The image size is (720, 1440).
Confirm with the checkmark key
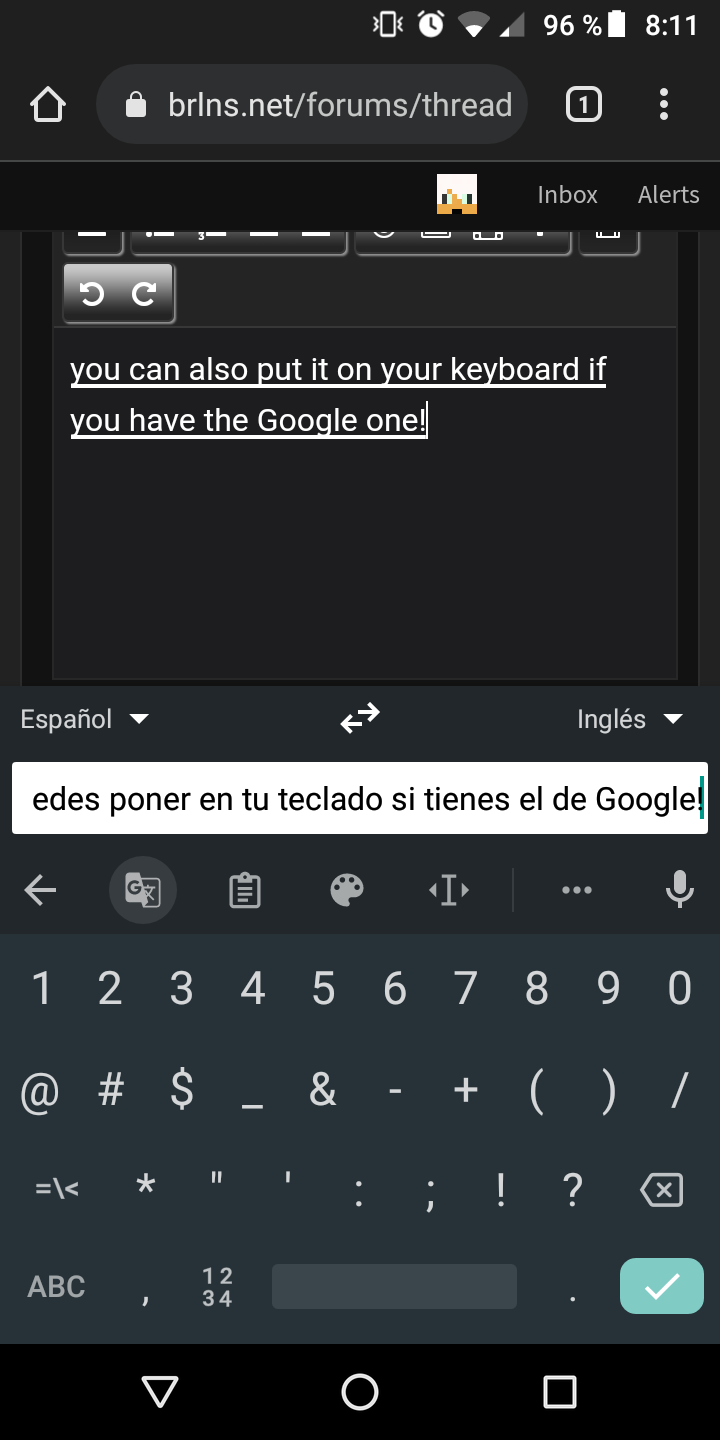pos(662,1286)
